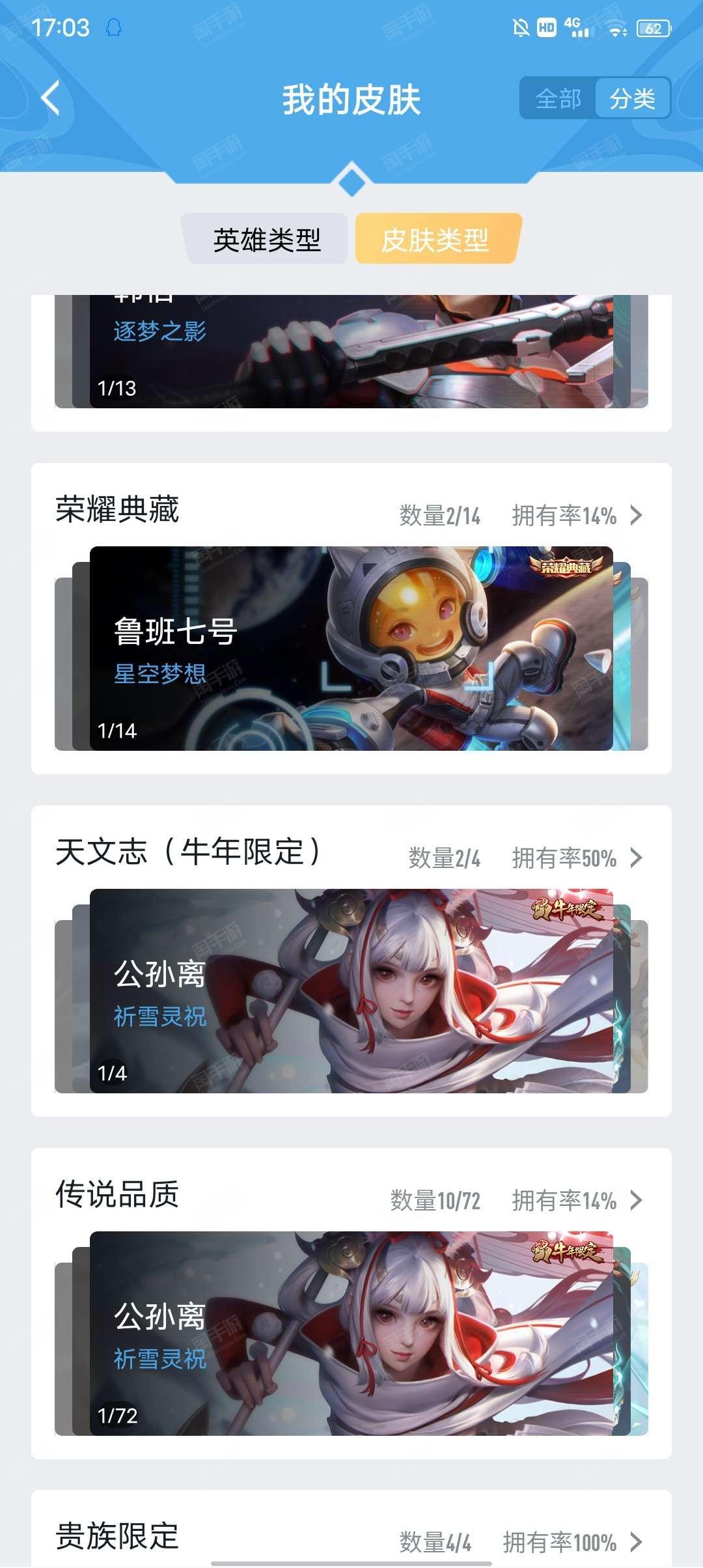Open the 鲁班七号 星空梦想 skin card

click(x=351, y=649)
